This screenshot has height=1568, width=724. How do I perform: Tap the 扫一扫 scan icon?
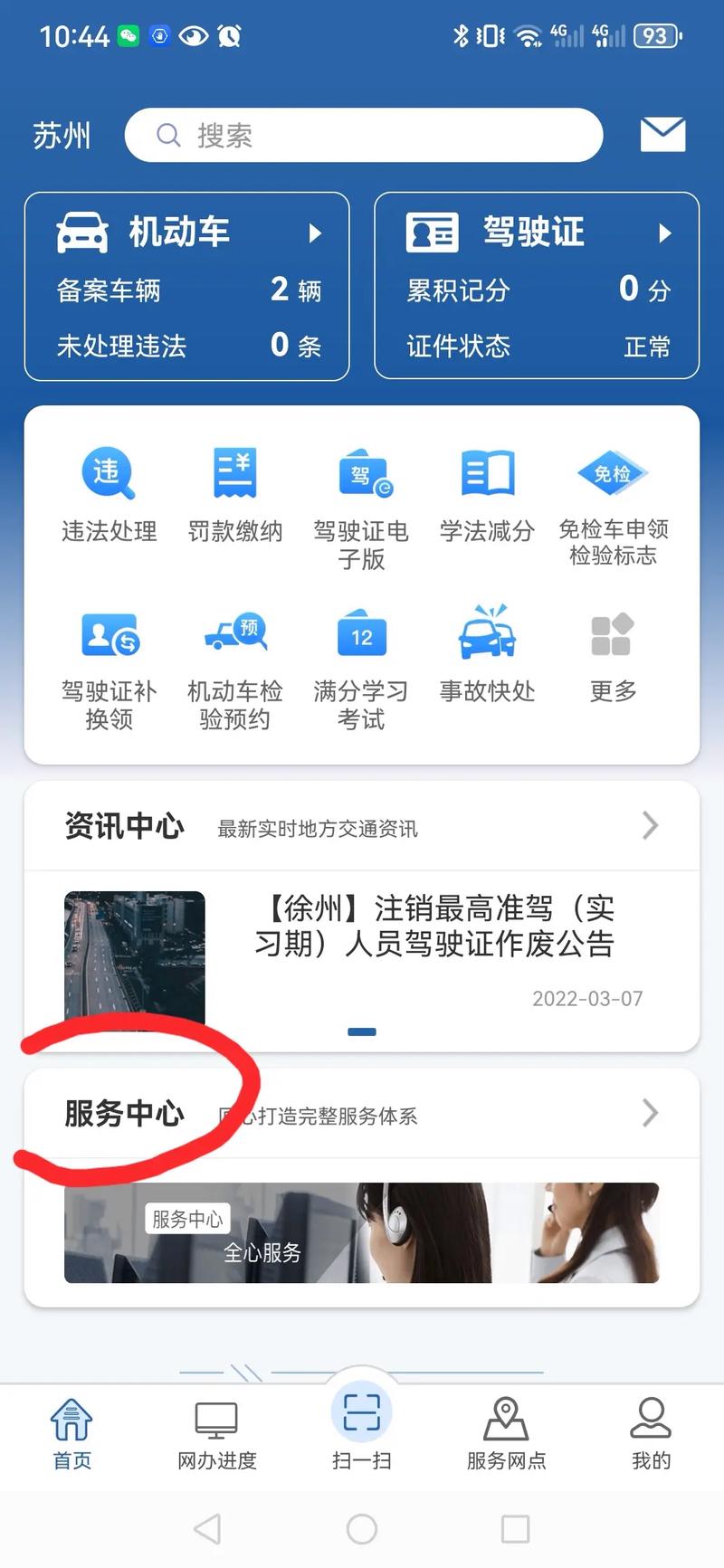(x=361, y=1427)
